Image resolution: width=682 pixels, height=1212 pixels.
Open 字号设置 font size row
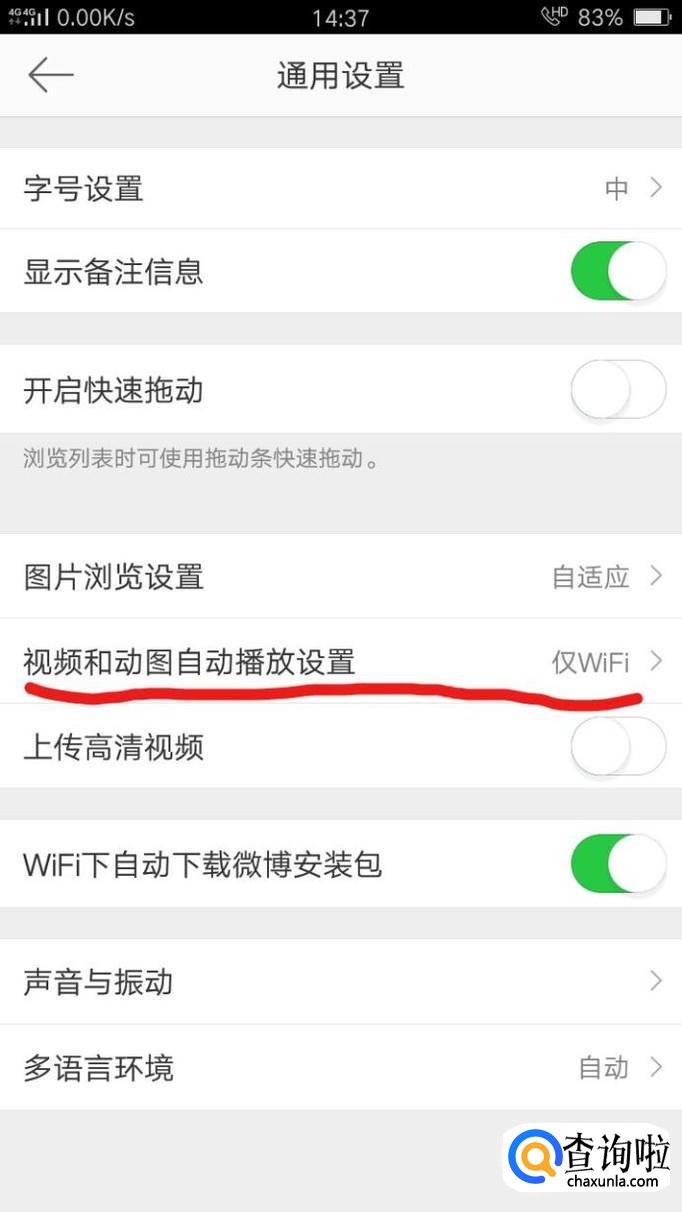pos(341,188)
